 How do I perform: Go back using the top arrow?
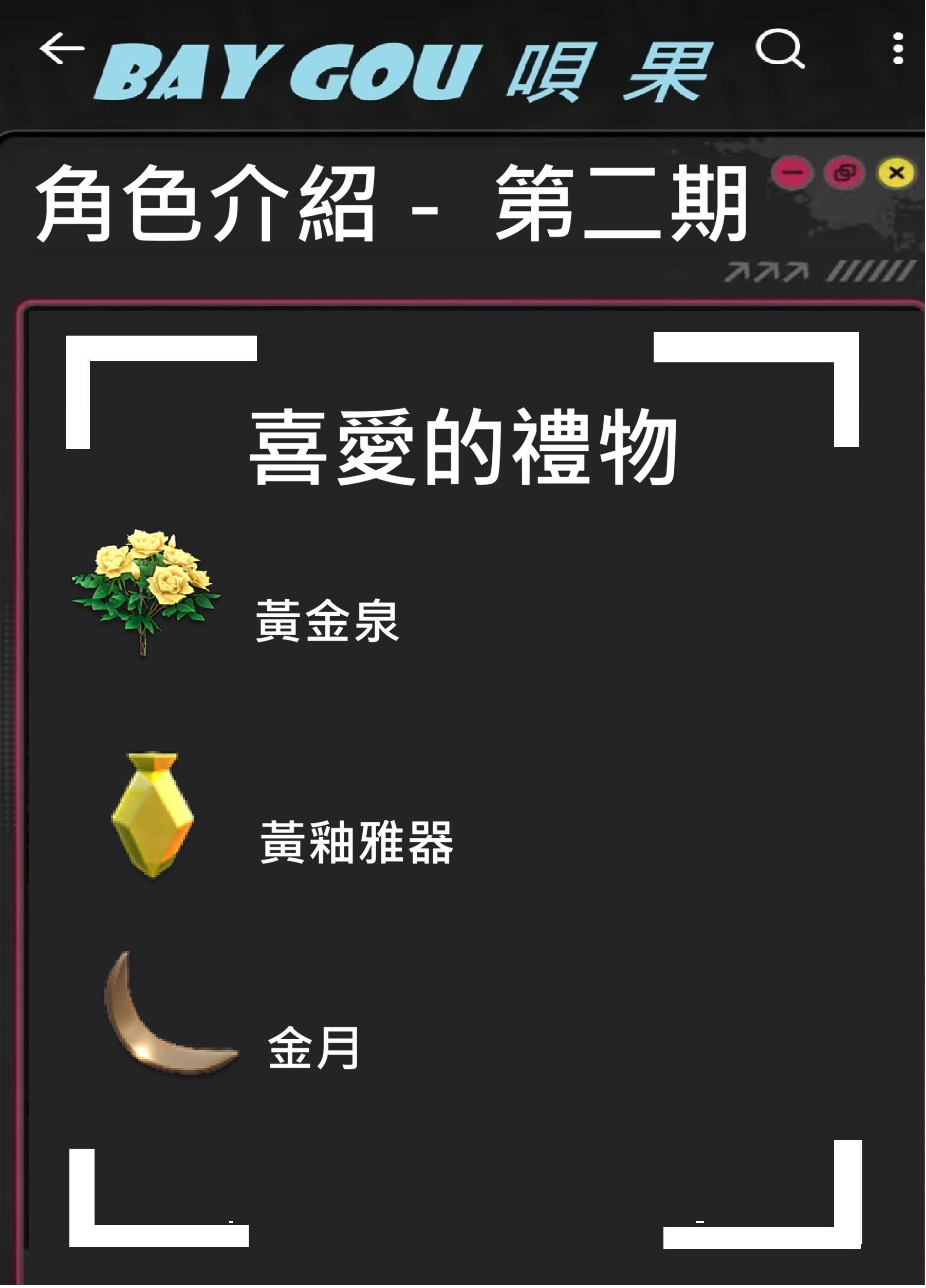(x=61, y=48)
